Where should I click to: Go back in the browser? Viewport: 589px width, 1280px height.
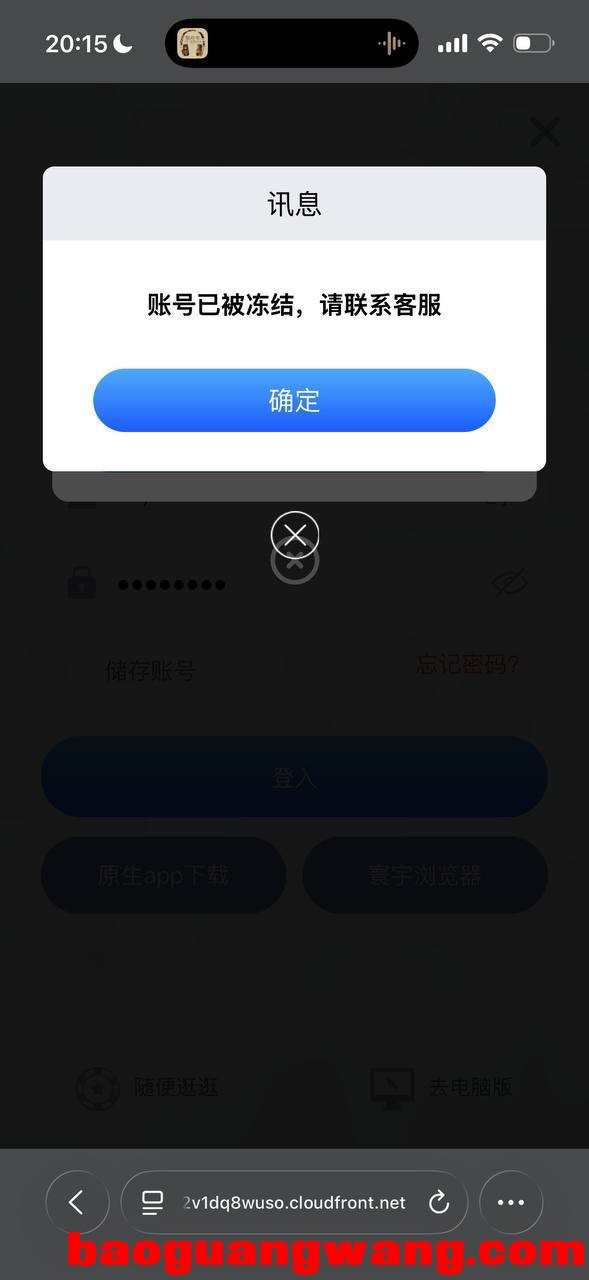(77, 1202)
